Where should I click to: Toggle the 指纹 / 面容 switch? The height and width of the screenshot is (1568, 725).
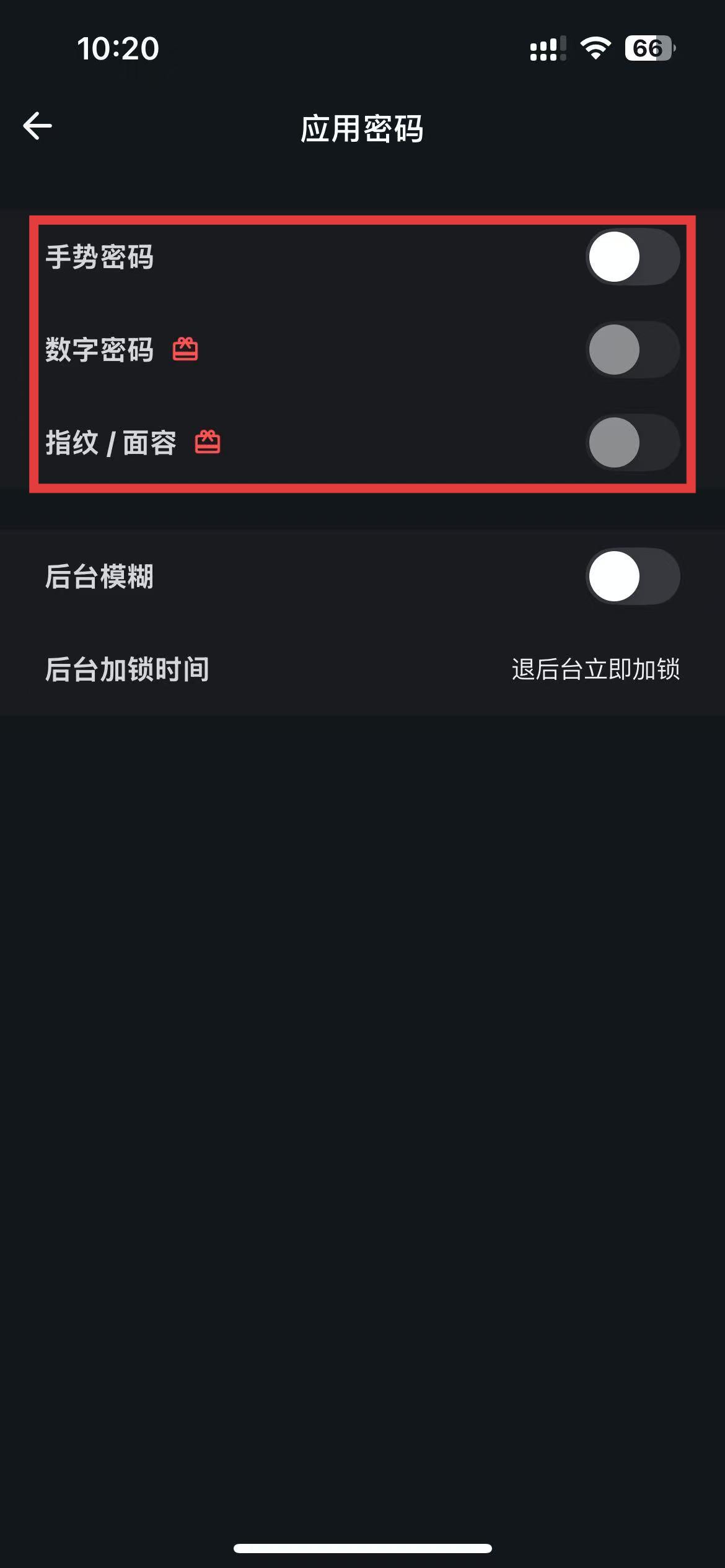[632, 443]
